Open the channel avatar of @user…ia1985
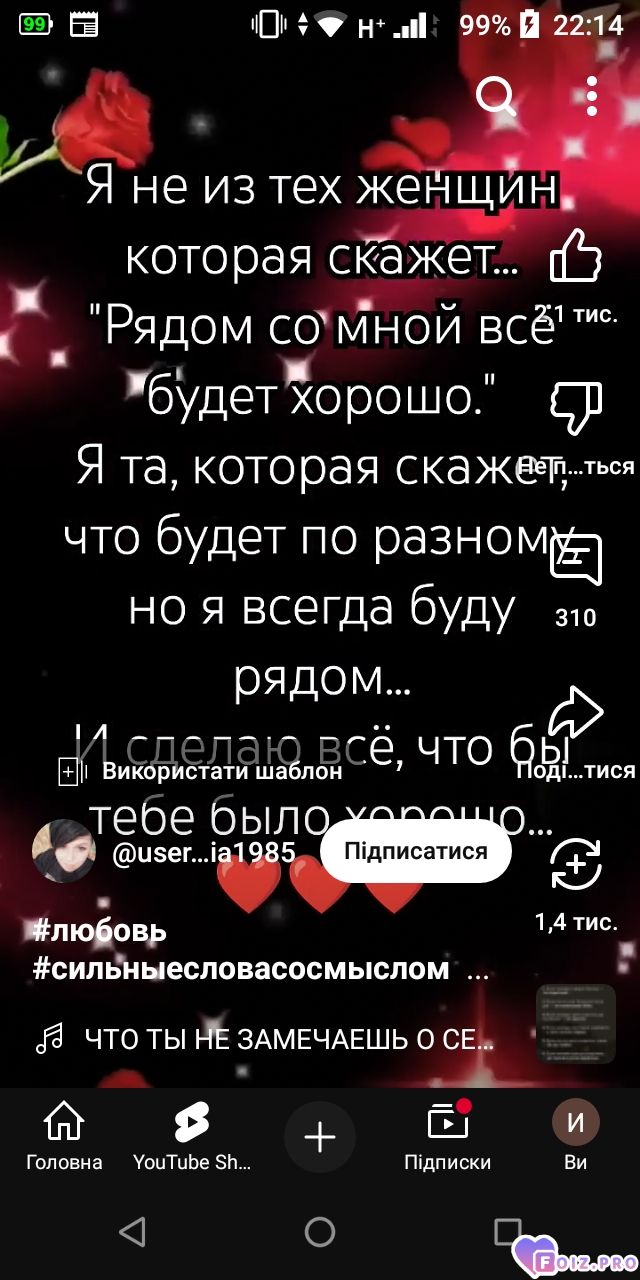 point(64,851)
